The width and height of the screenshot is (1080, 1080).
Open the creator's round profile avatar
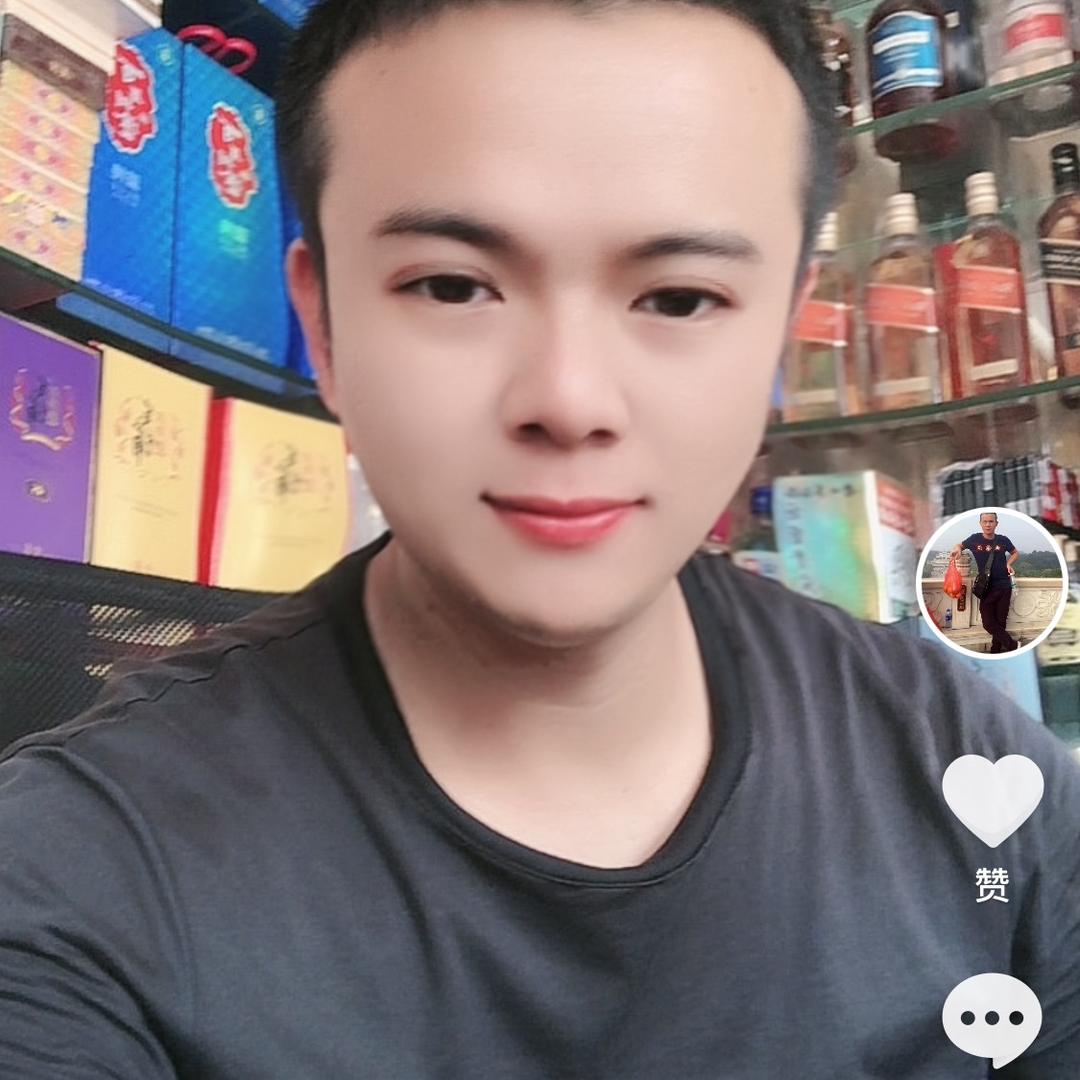coord(991,583)
